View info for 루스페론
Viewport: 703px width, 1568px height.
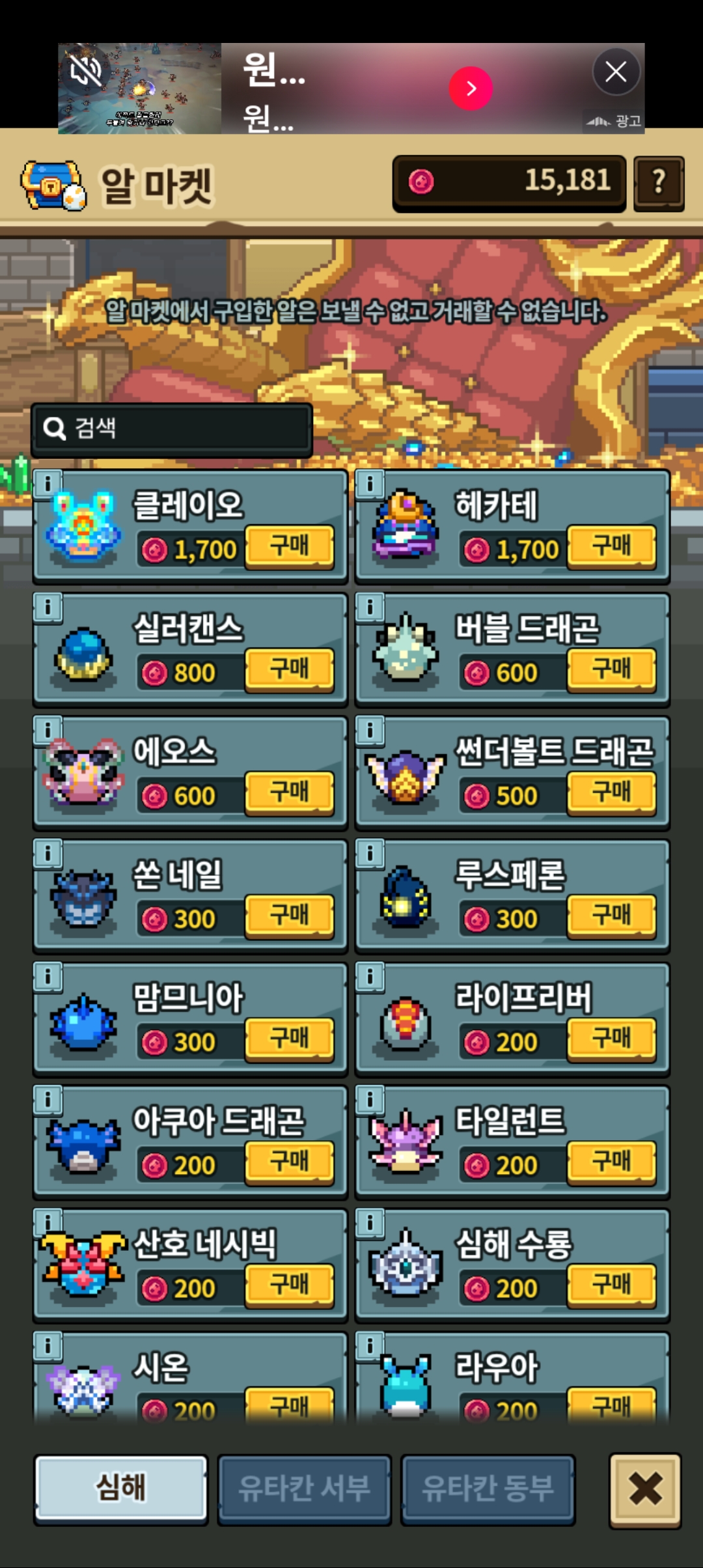pyautogui.click(x=370, y=854)
